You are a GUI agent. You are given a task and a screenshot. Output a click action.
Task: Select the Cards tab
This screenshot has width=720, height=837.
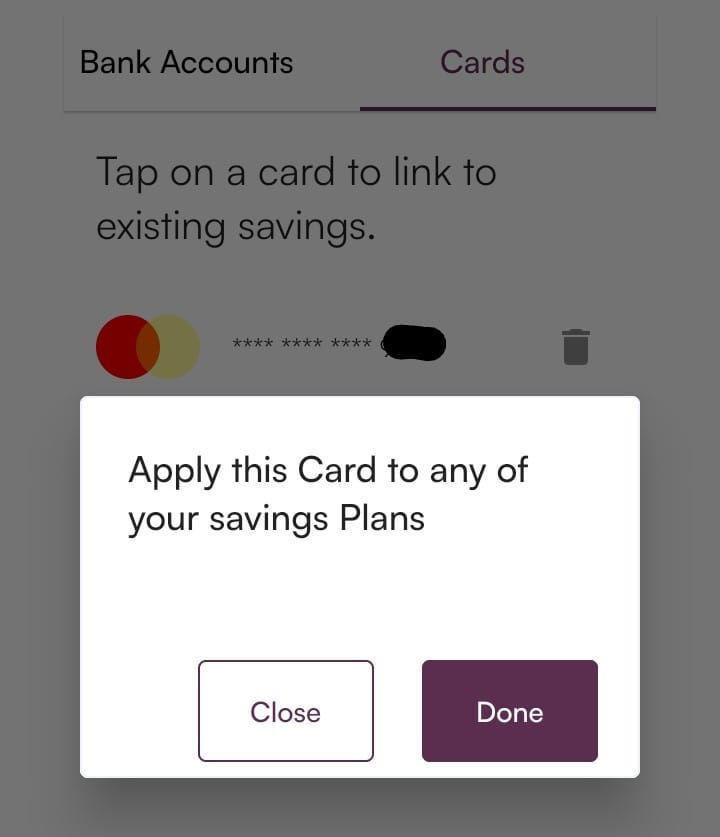482,63
